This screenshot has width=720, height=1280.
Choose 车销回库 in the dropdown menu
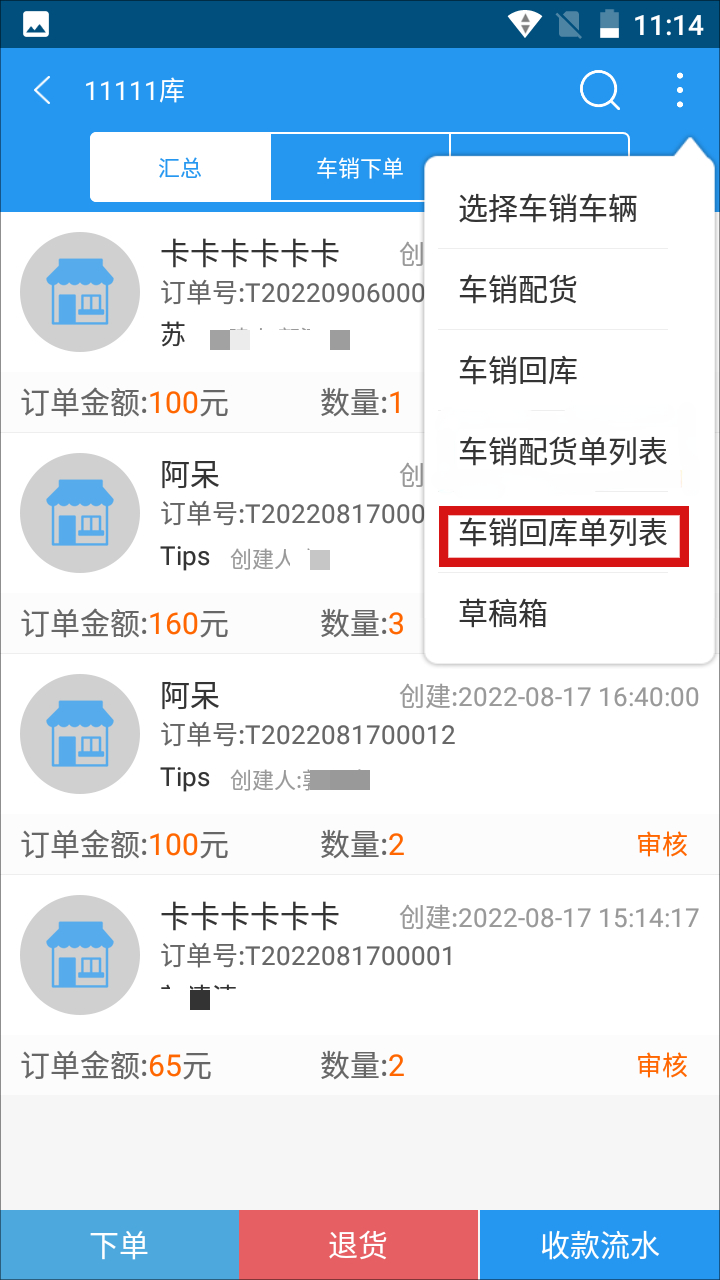pyautogui.click(x=518, y=371)
